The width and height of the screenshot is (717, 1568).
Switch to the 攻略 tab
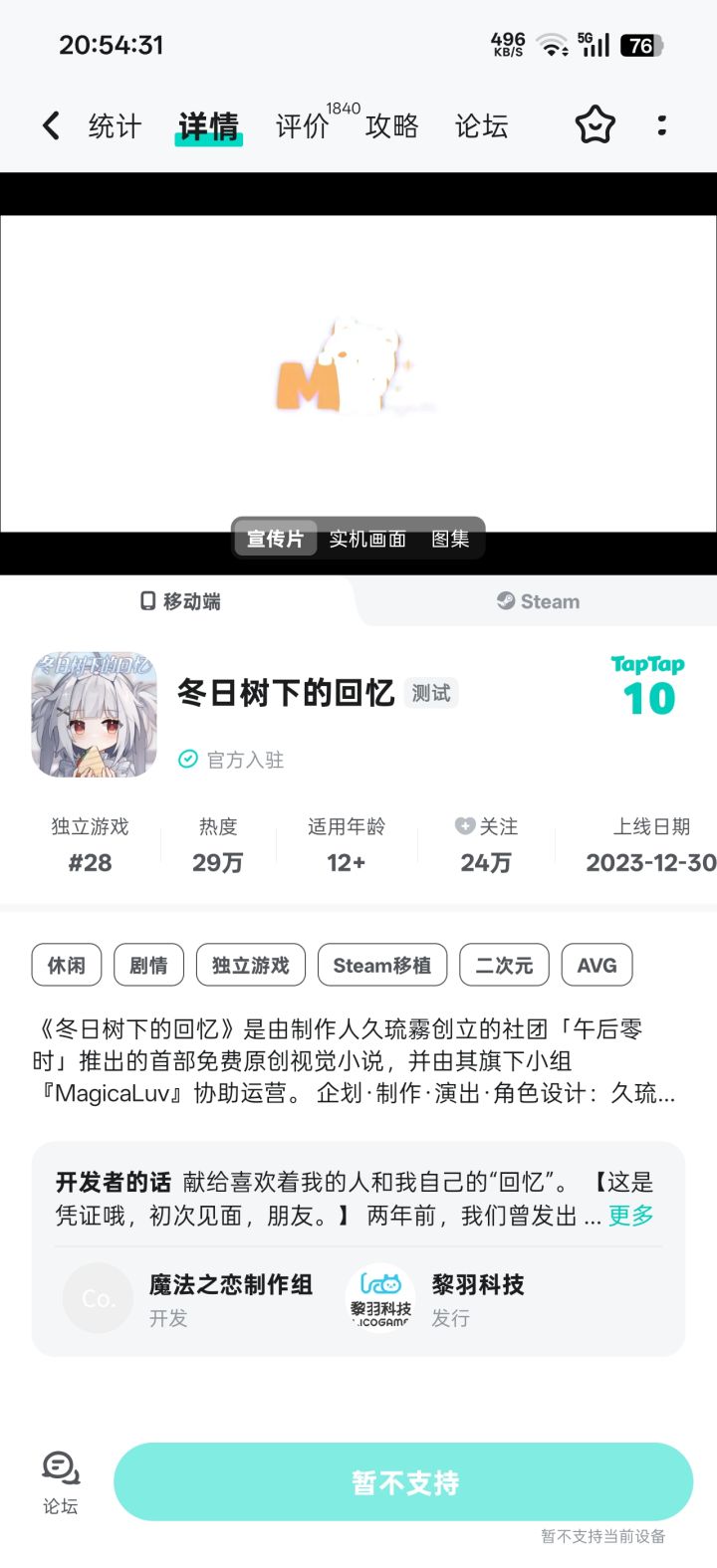click(x=392, y=124)
